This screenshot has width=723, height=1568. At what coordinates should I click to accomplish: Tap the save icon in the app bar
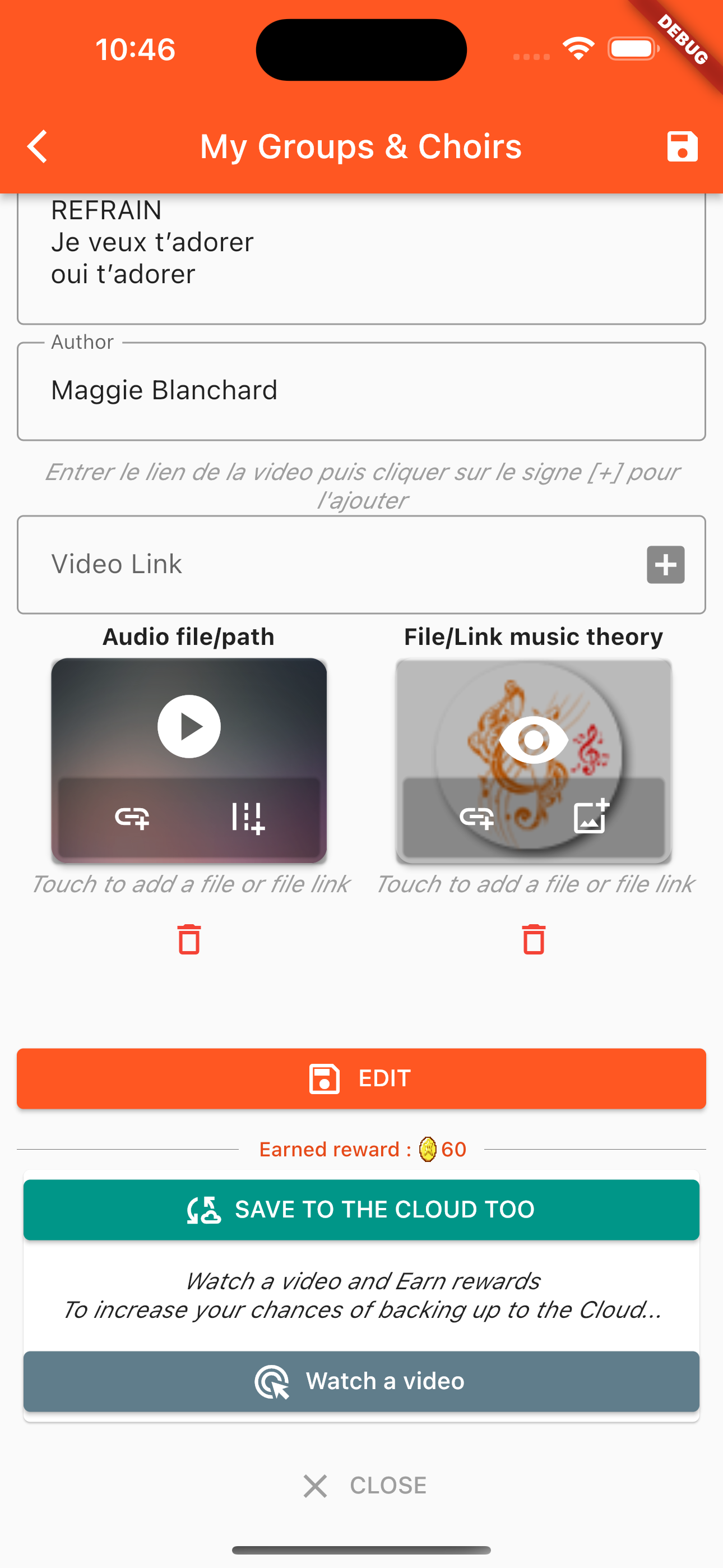(x=682, y=147)
